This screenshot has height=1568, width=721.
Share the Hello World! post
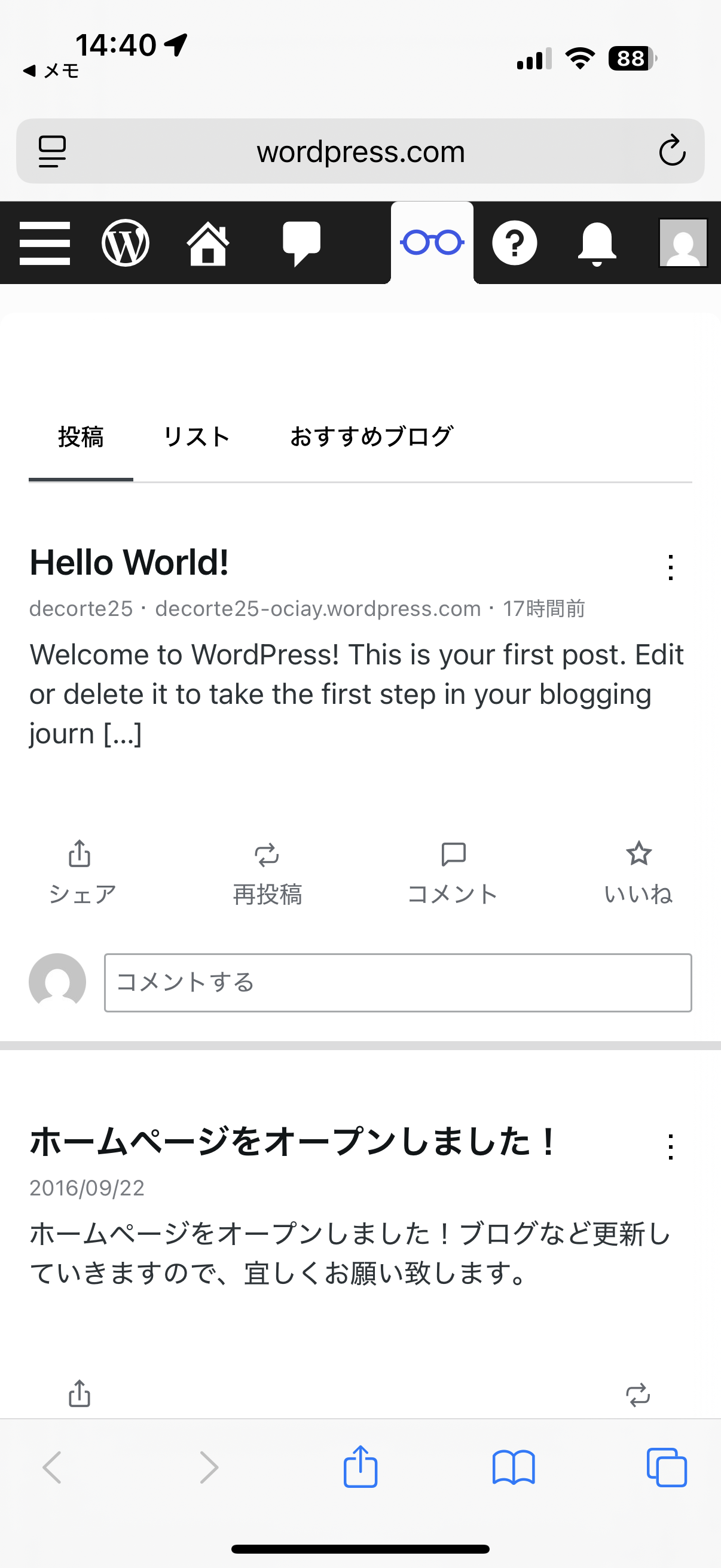(x=80, y=871)
